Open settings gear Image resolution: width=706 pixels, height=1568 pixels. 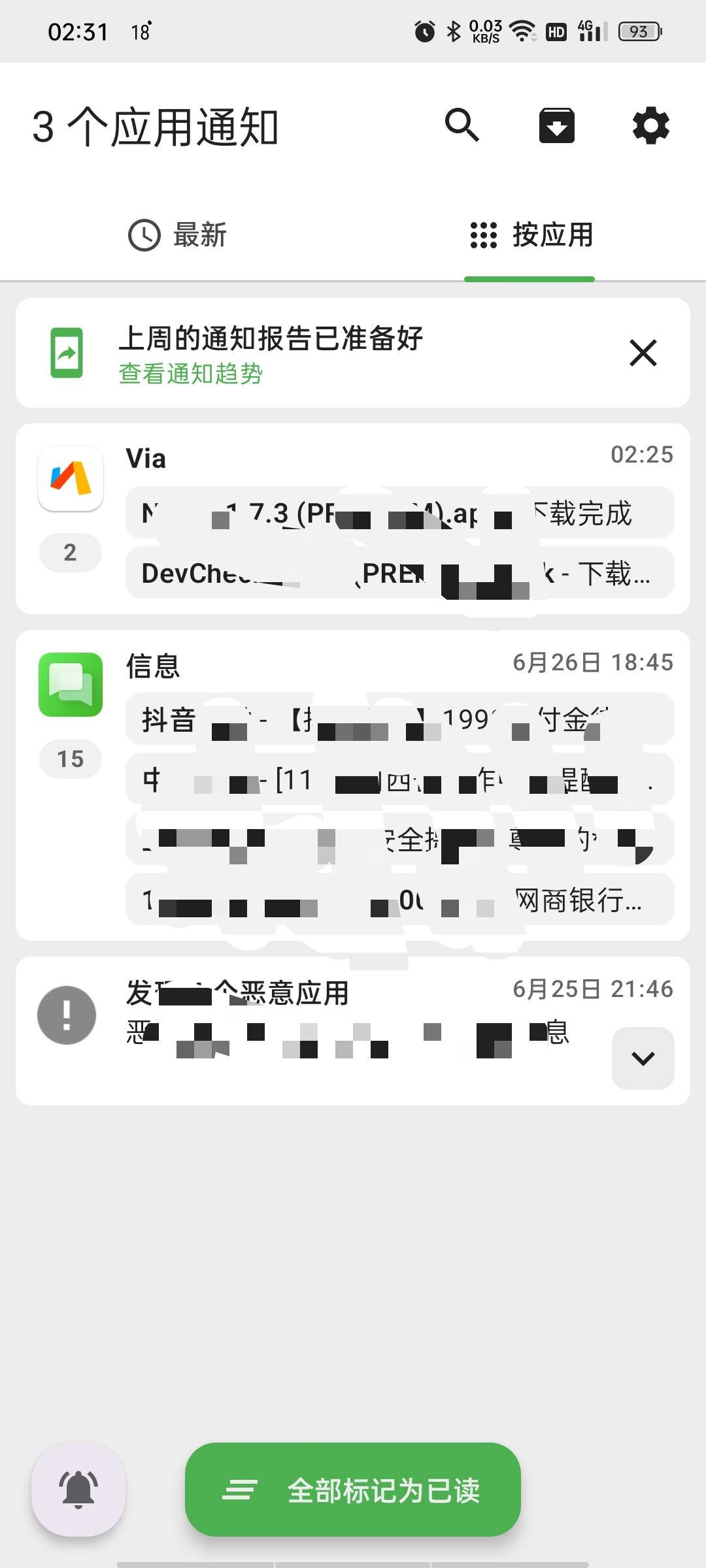(650, 125)
